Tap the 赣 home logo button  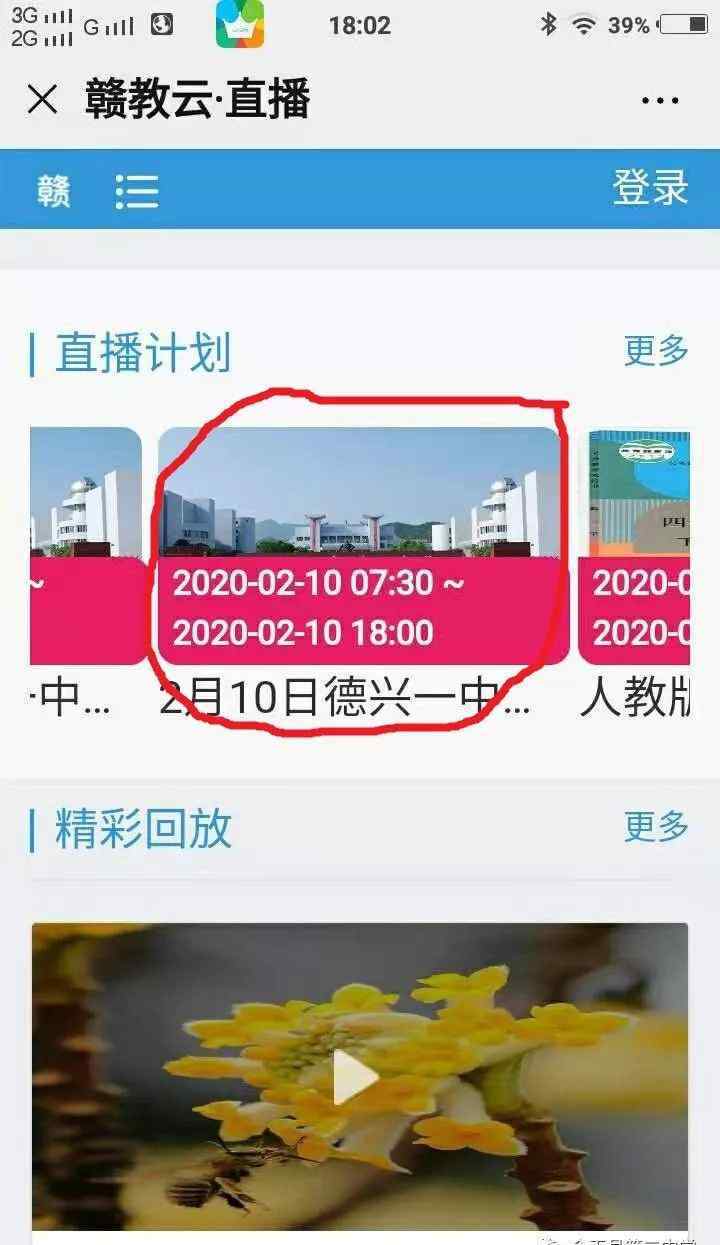tap(54, 190)
